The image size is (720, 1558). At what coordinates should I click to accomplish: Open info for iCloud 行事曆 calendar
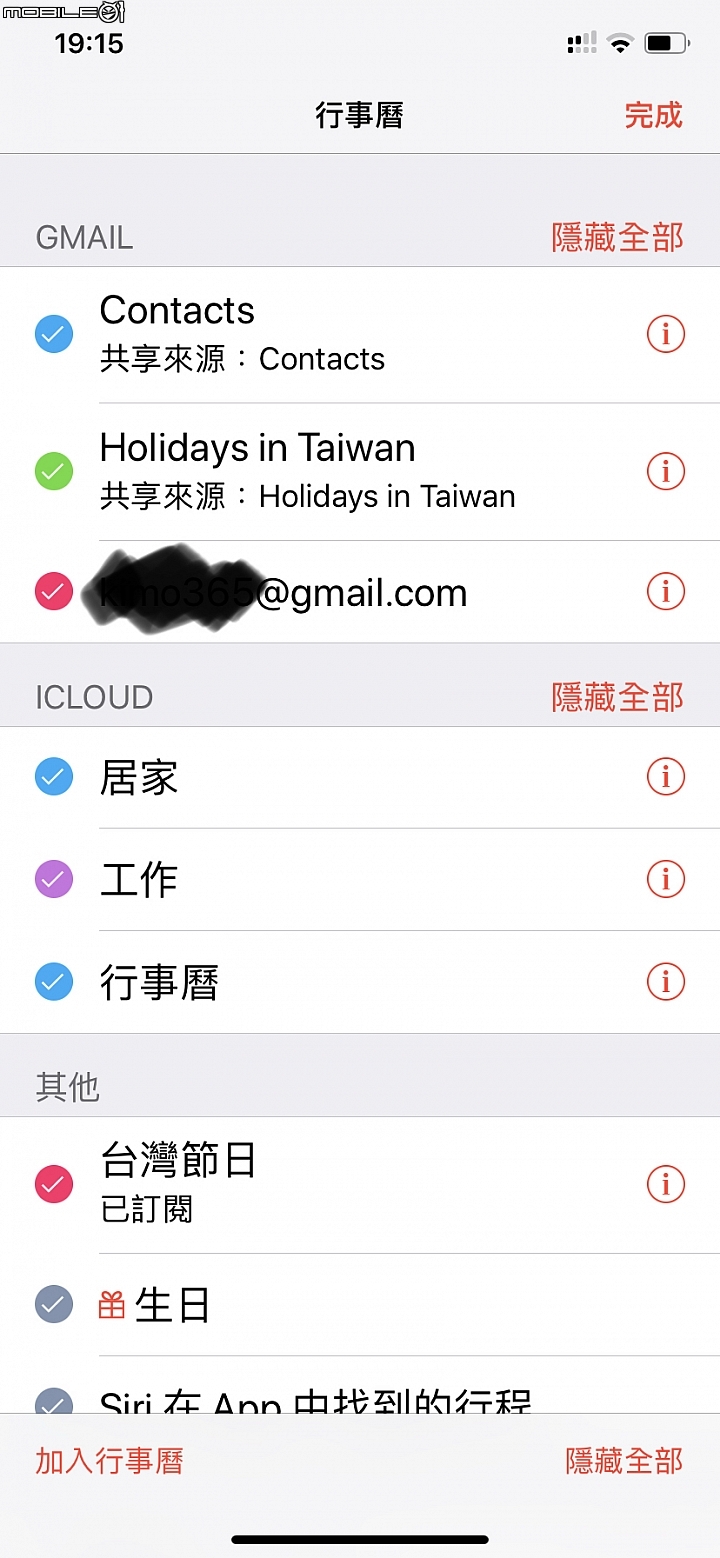[665, 982]
